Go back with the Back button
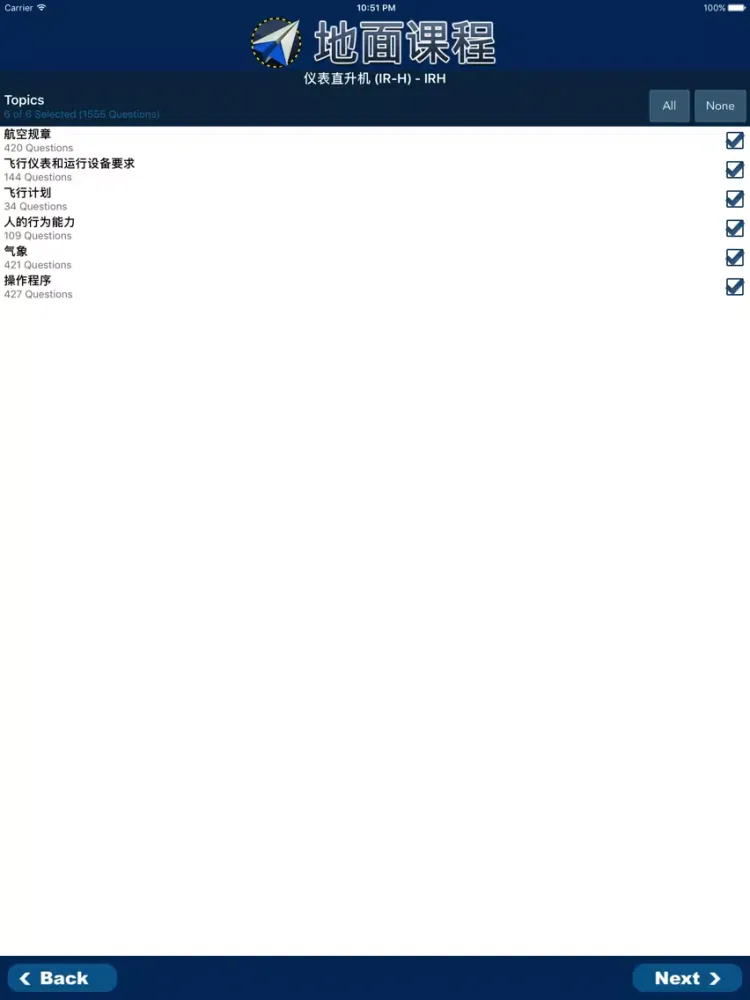The image size is (750, 1000). [62, 978]
